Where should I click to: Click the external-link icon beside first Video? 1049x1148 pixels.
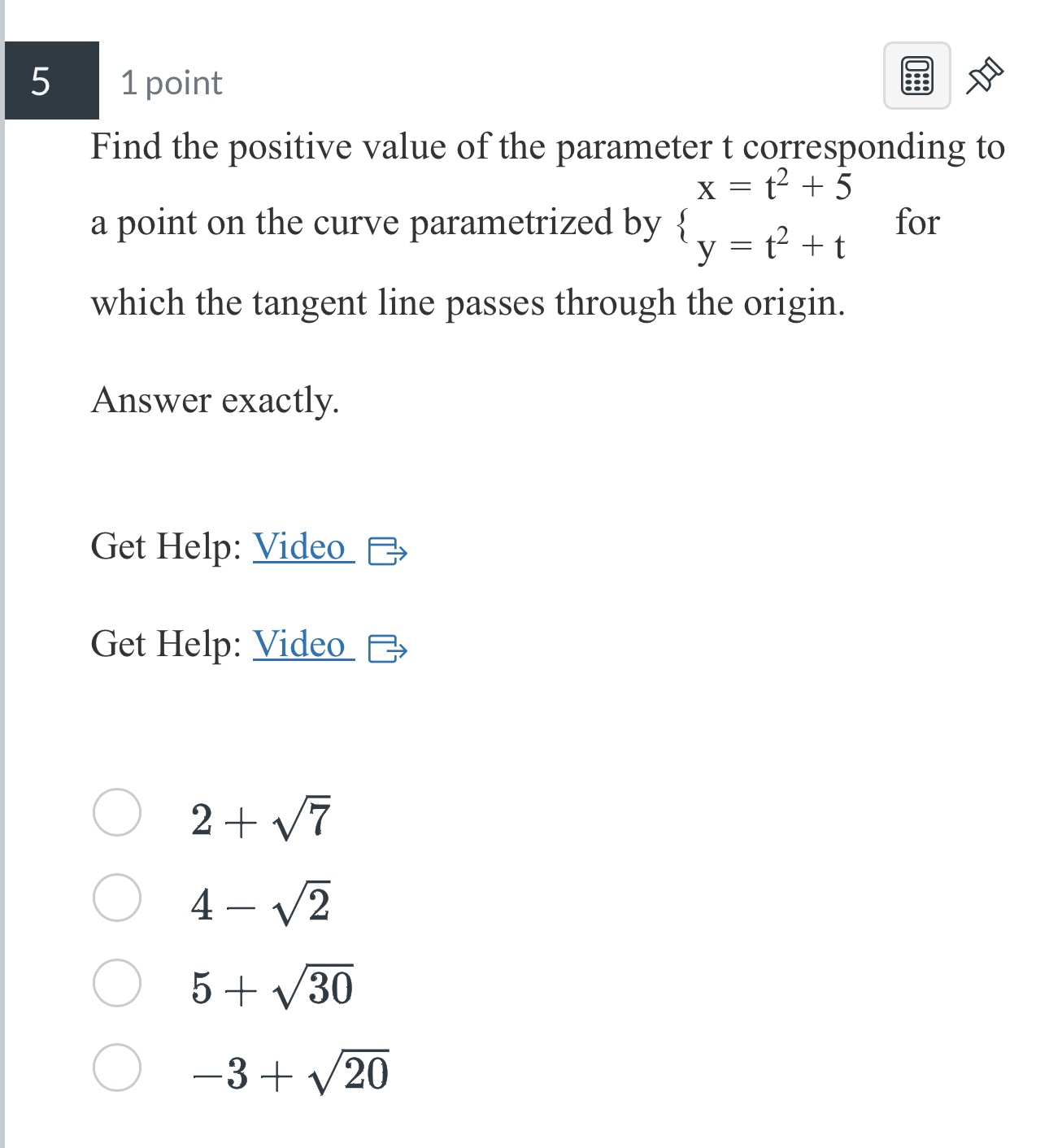[388, 550]
